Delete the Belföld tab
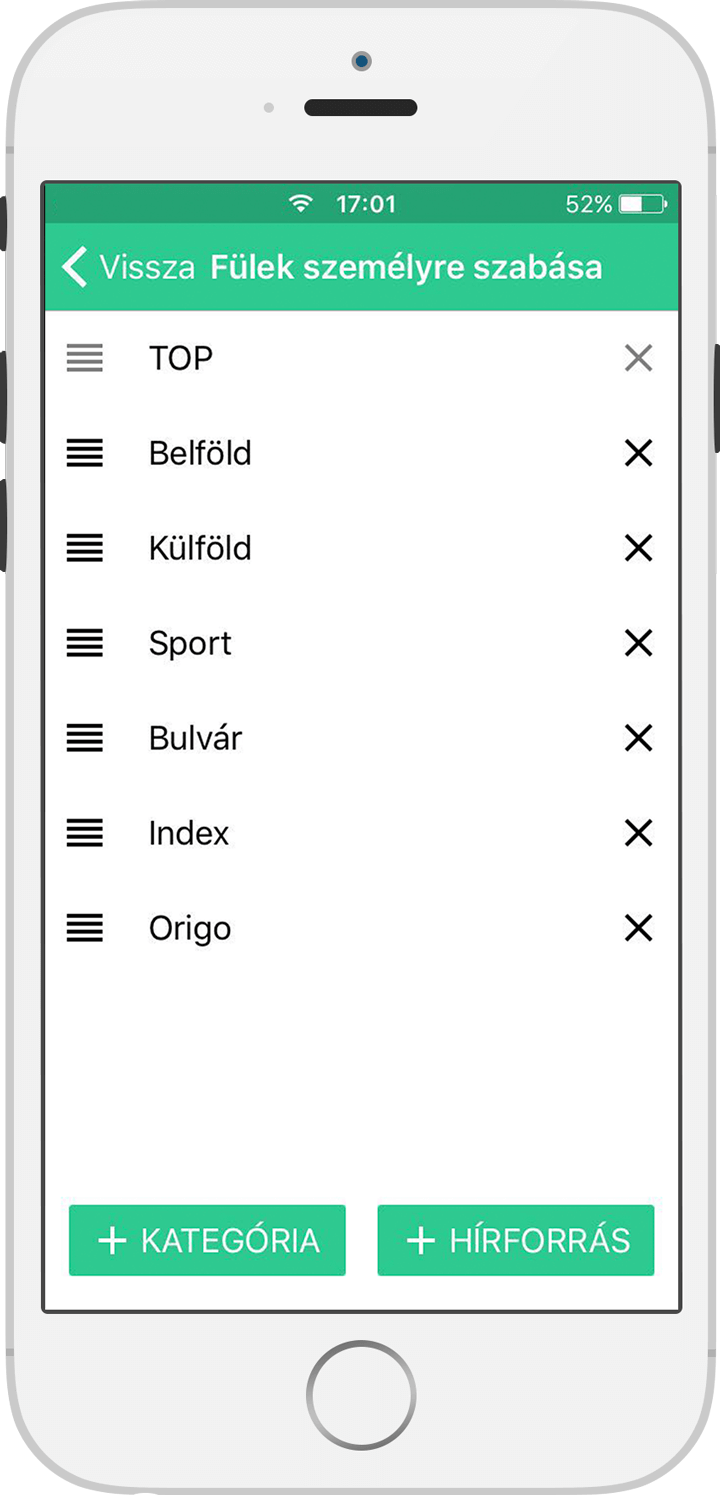 pyautogui.click(x=638, y=453)
